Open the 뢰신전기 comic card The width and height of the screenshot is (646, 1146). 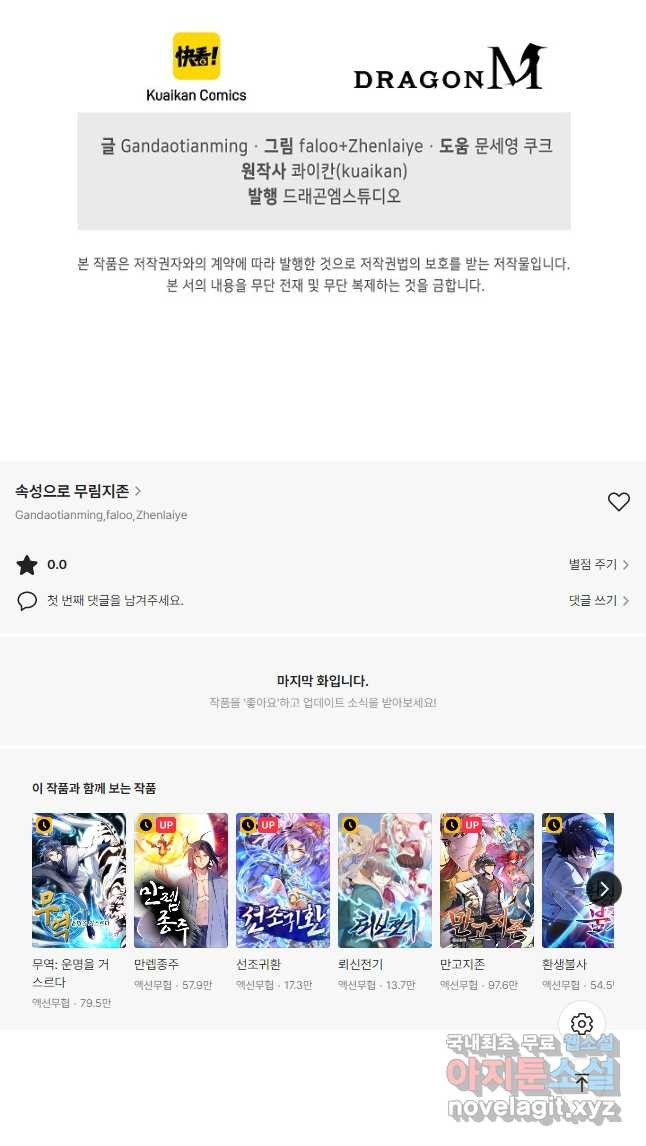pos(385,881)
